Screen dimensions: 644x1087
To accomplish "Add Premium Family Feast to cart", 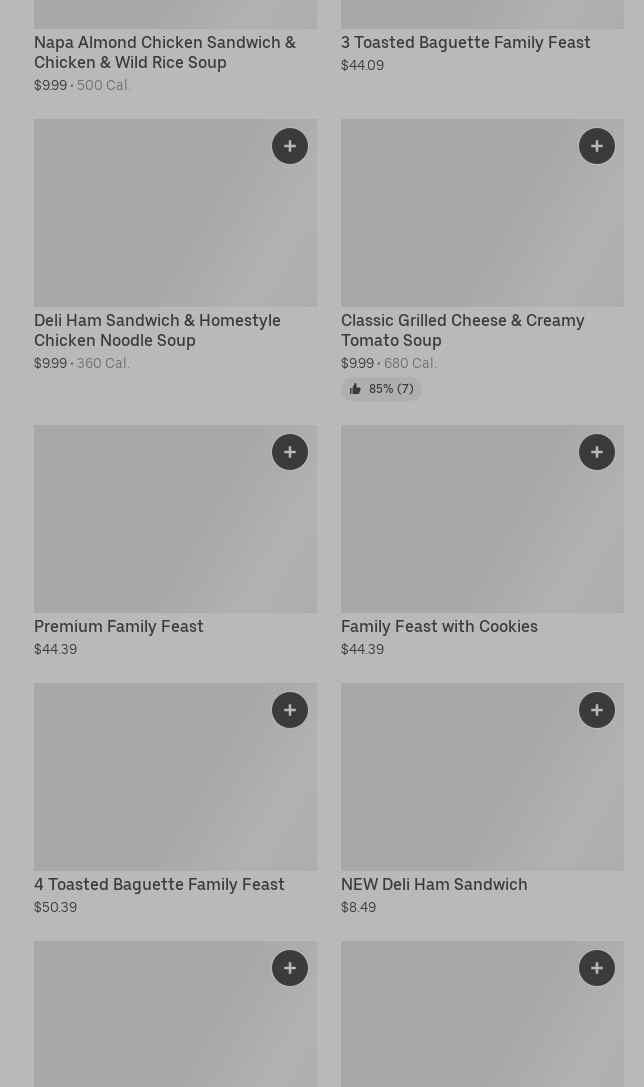I will 290,452.
